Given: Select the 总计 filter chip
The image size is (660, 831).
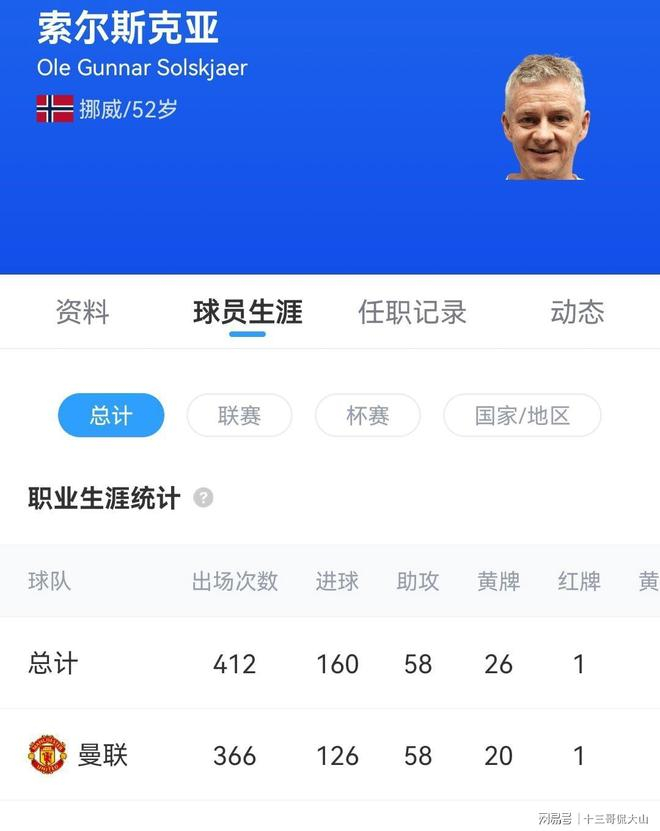Looking at the screenshot, I should coord(111,415).
